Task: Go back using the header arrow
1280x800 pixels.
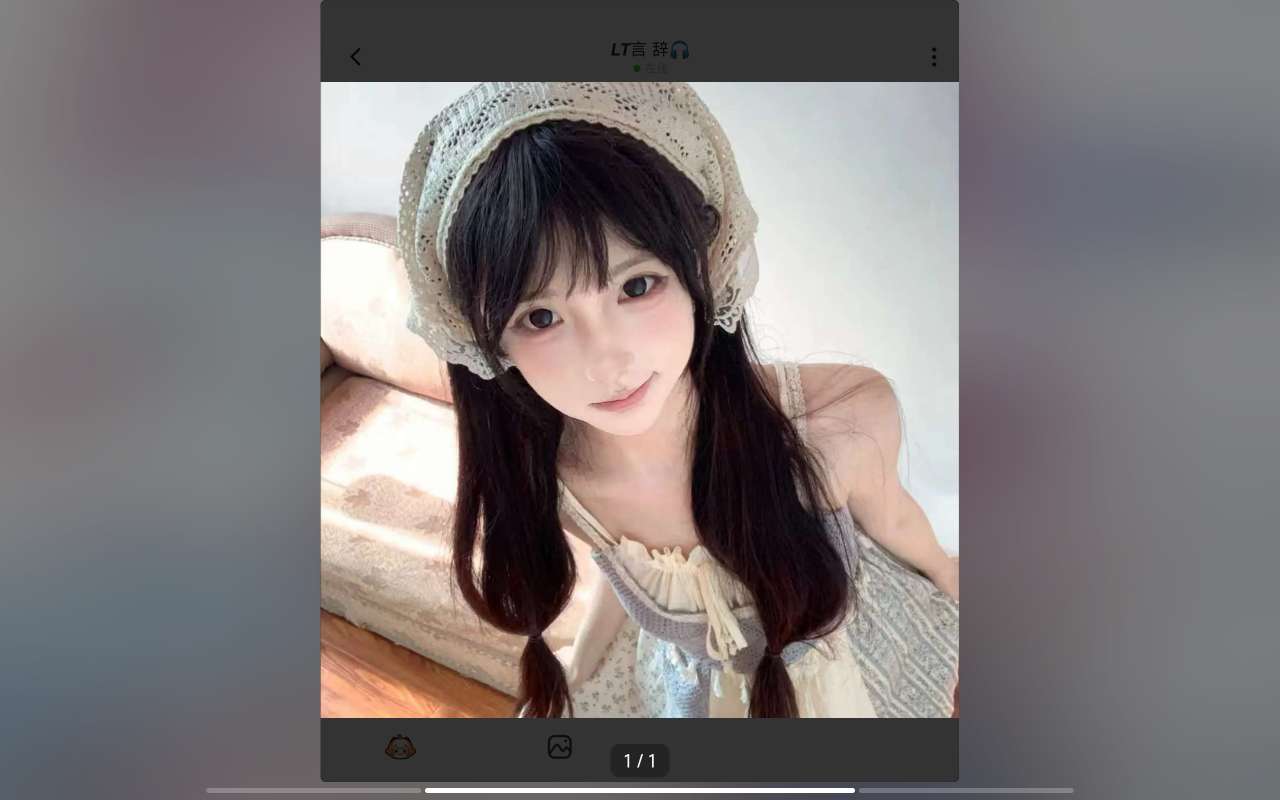Action: [355, 57]
